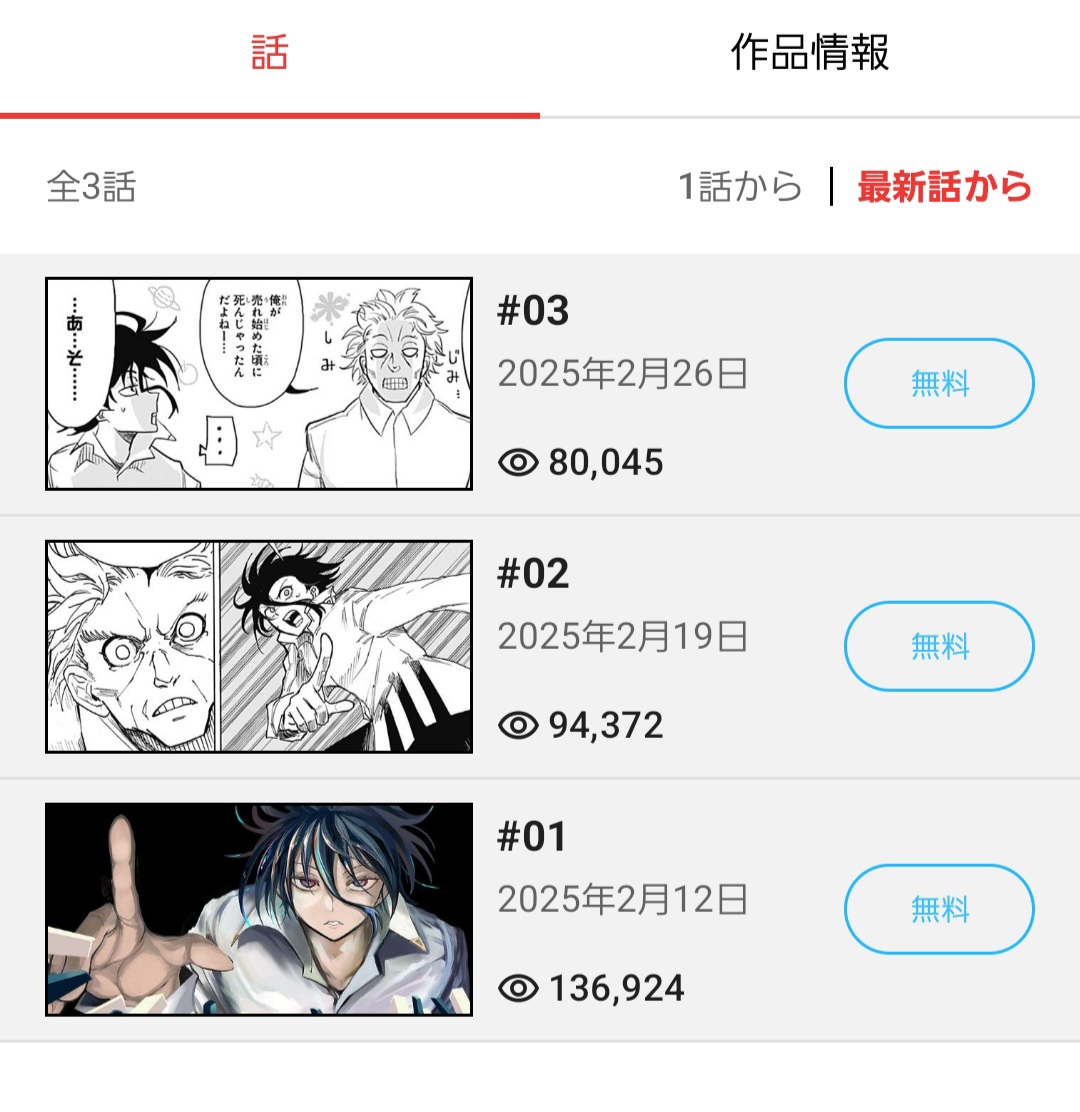Tap the 無料 button for episode #03
This screenshot has width=1080, height=1112.
coord(939,384)
